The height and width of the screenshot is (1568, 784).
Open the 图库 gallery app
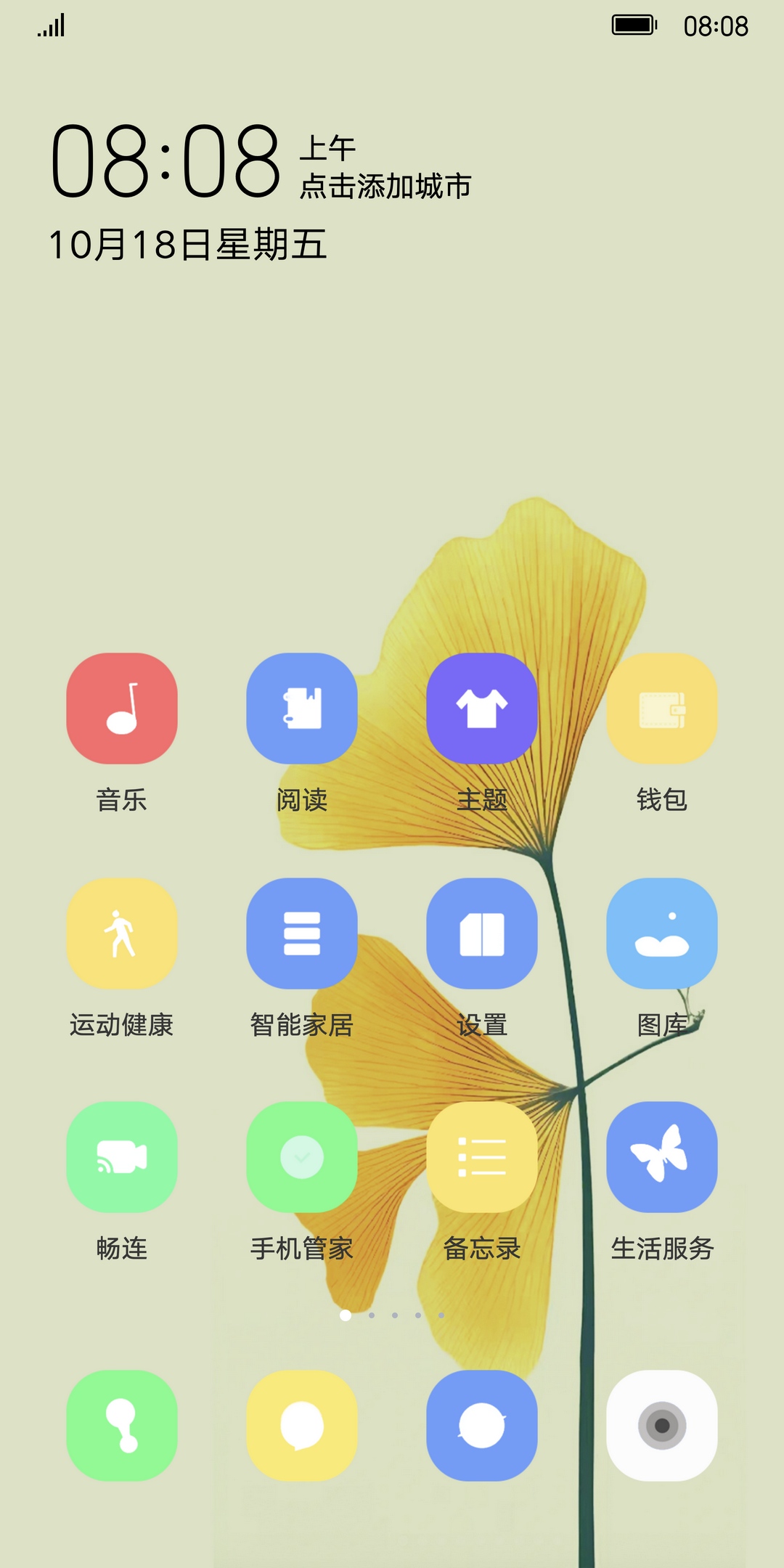pyautogui.click(x=661, y=934)
